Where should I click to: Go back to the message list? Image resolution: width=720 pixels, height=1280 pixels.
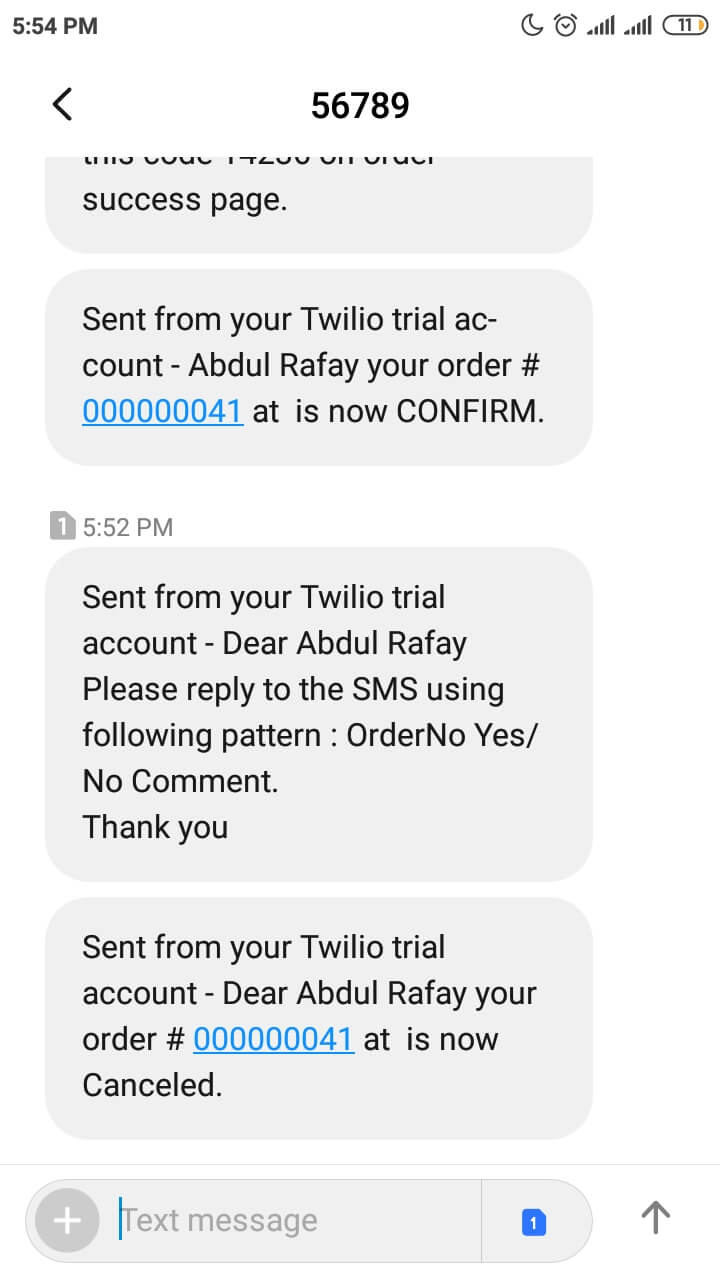point(62,104)
